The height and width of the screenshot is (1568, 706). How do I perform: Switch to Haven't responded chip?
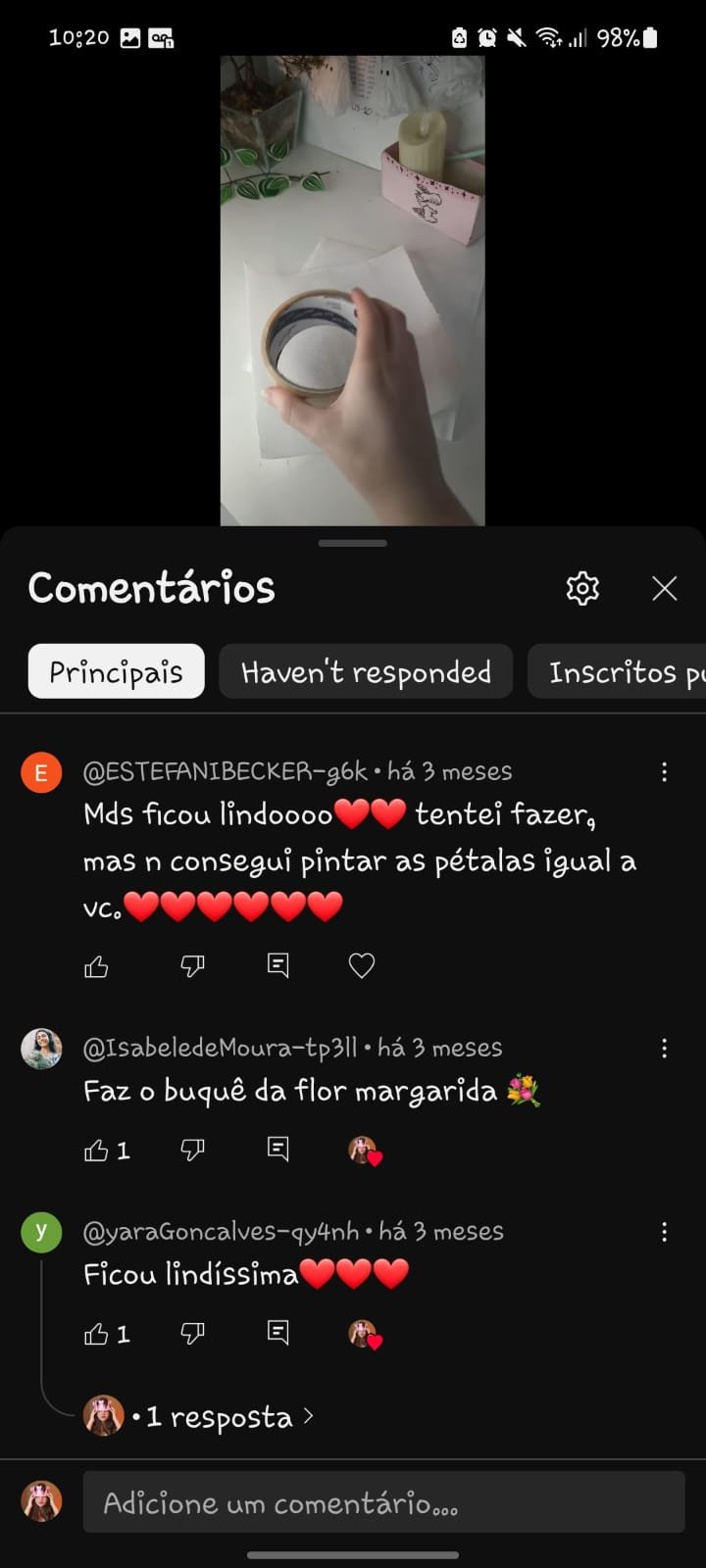click(x=366, y=671)
